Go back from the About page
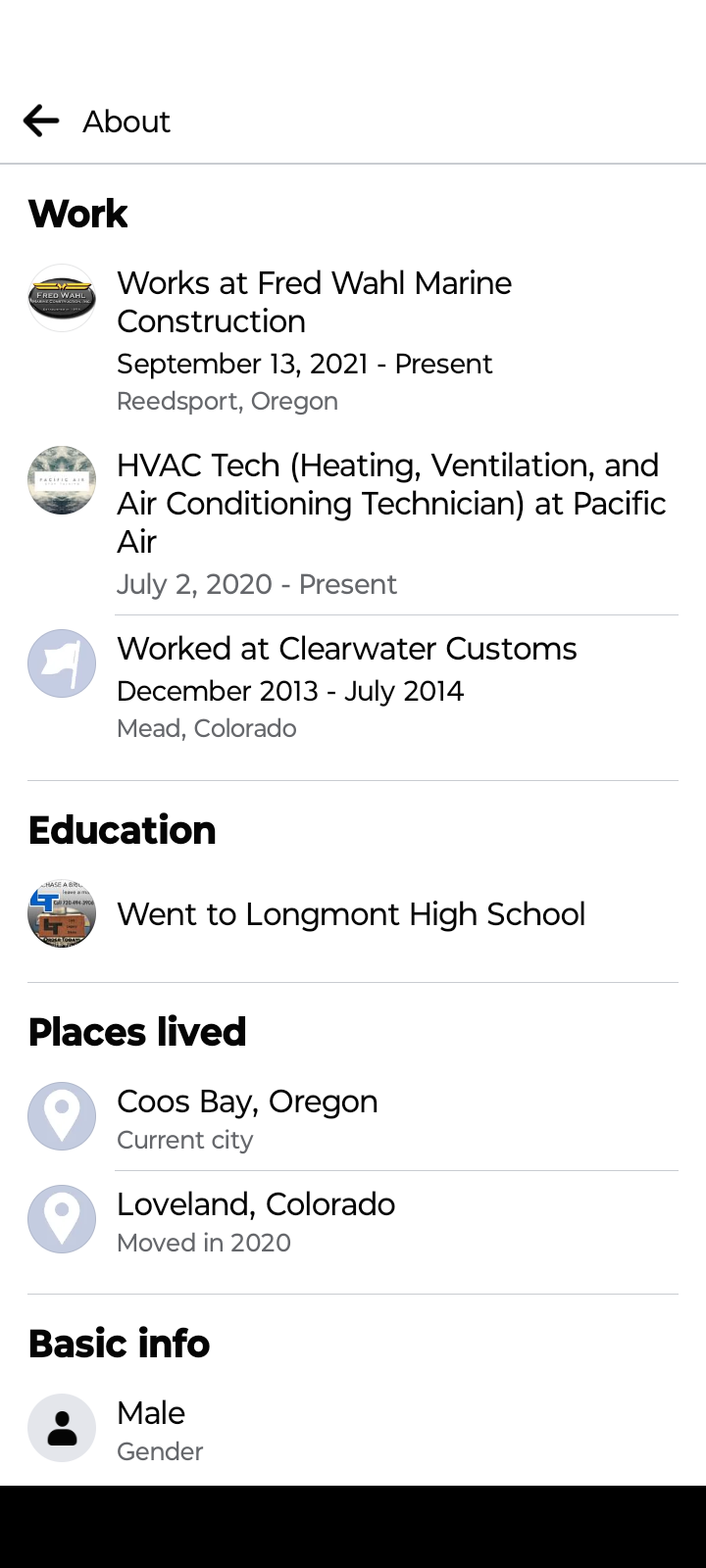 pos(41,122)
